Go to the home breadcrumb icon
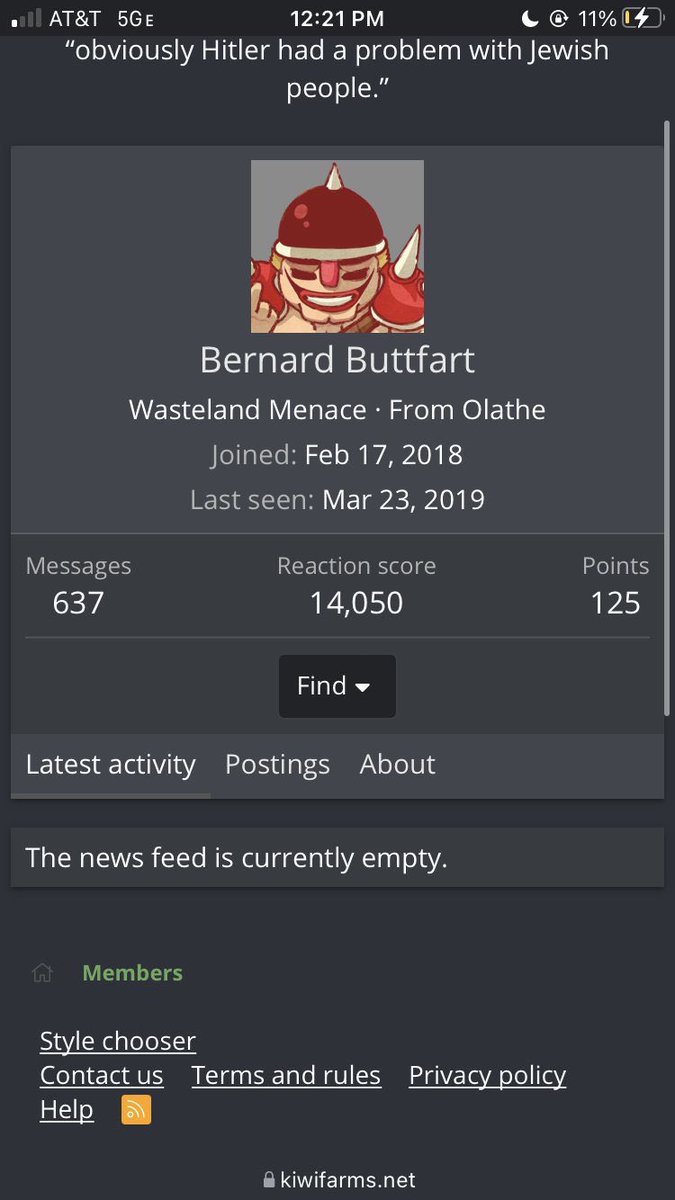This screenshot has height=1200, width=675. 42,973
